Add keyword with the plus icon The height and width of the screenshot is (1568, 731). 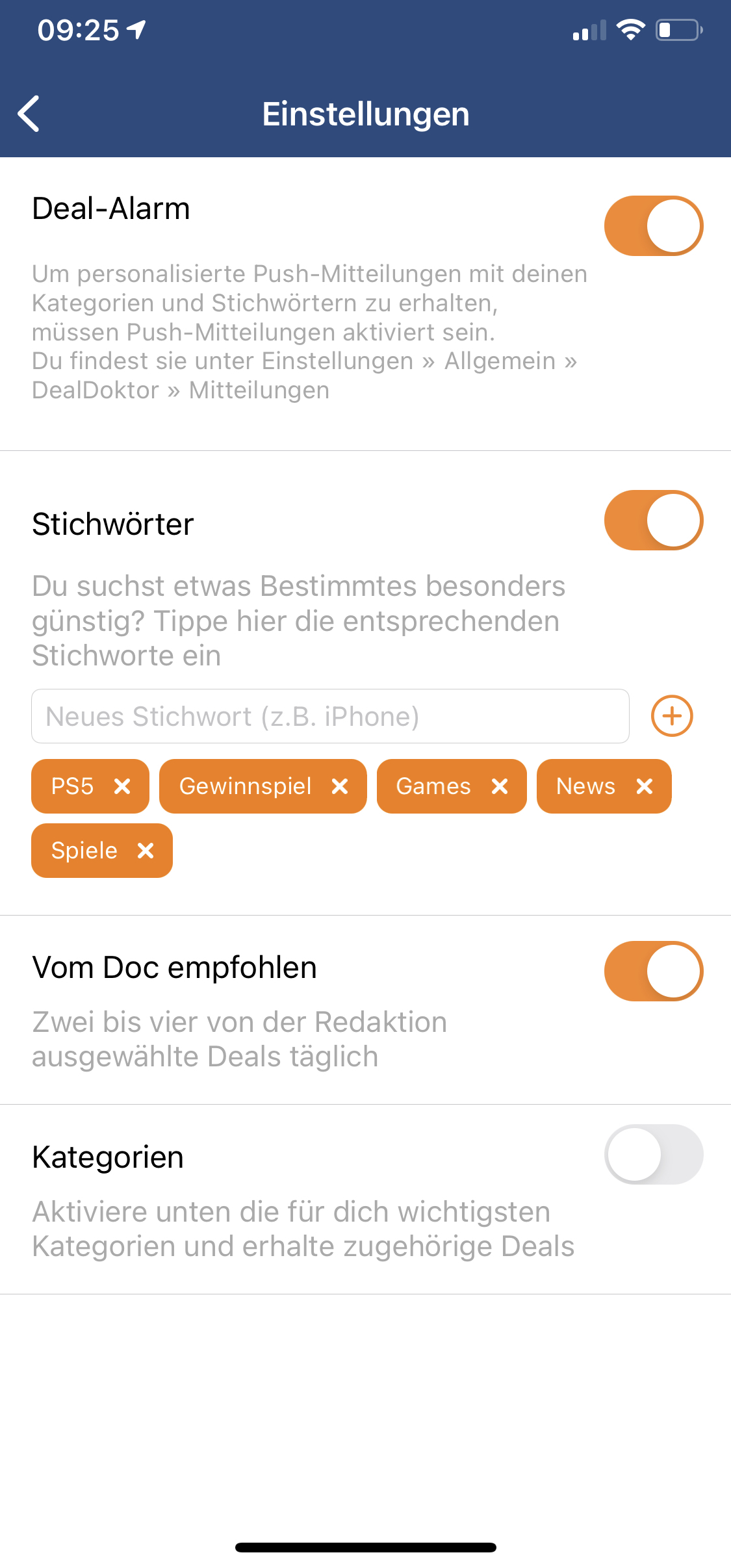tap(672, 716)
